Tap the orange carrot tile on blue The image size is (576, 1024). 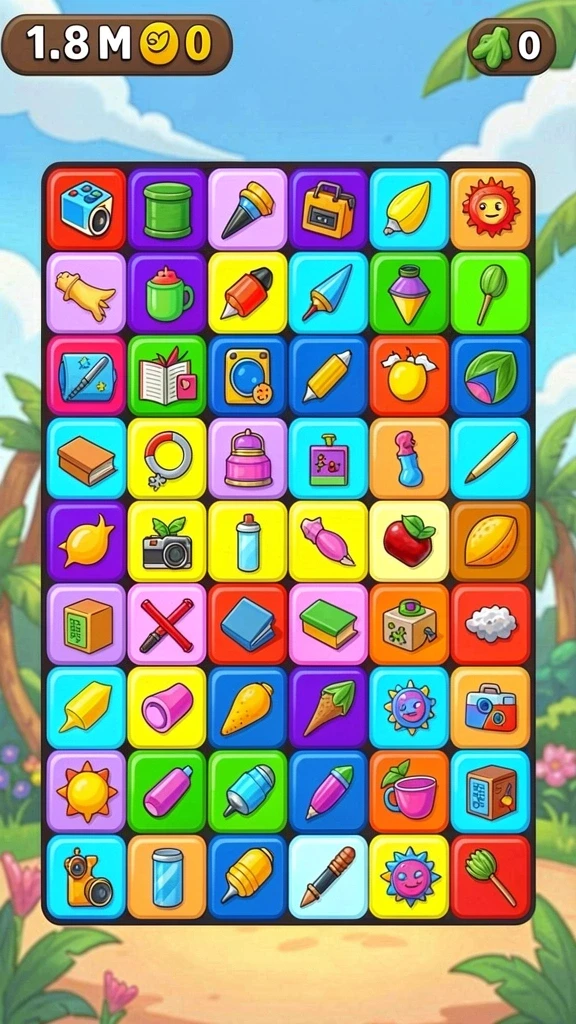click(248, 707)
